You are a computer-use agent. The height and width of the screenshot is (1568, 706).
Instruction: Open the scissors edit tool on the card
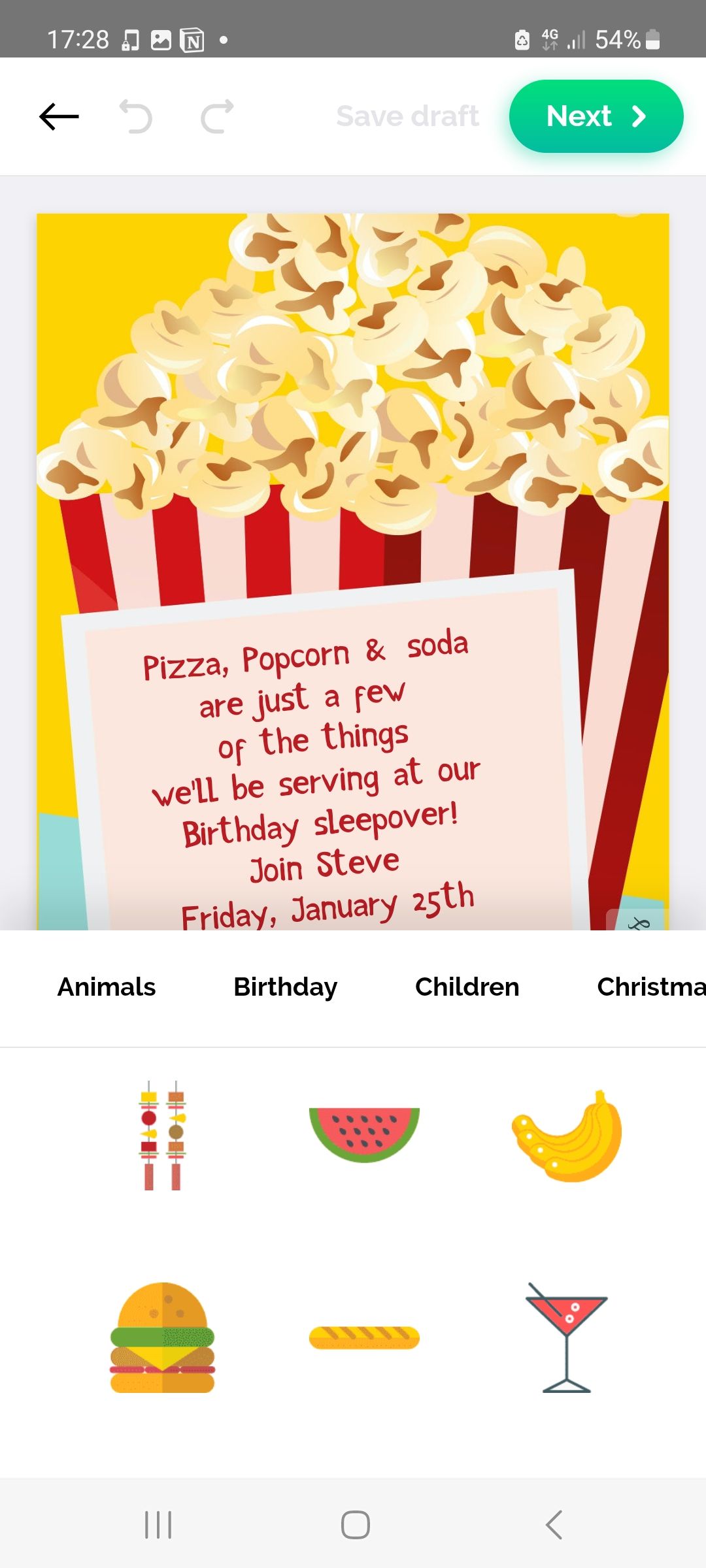639,923
